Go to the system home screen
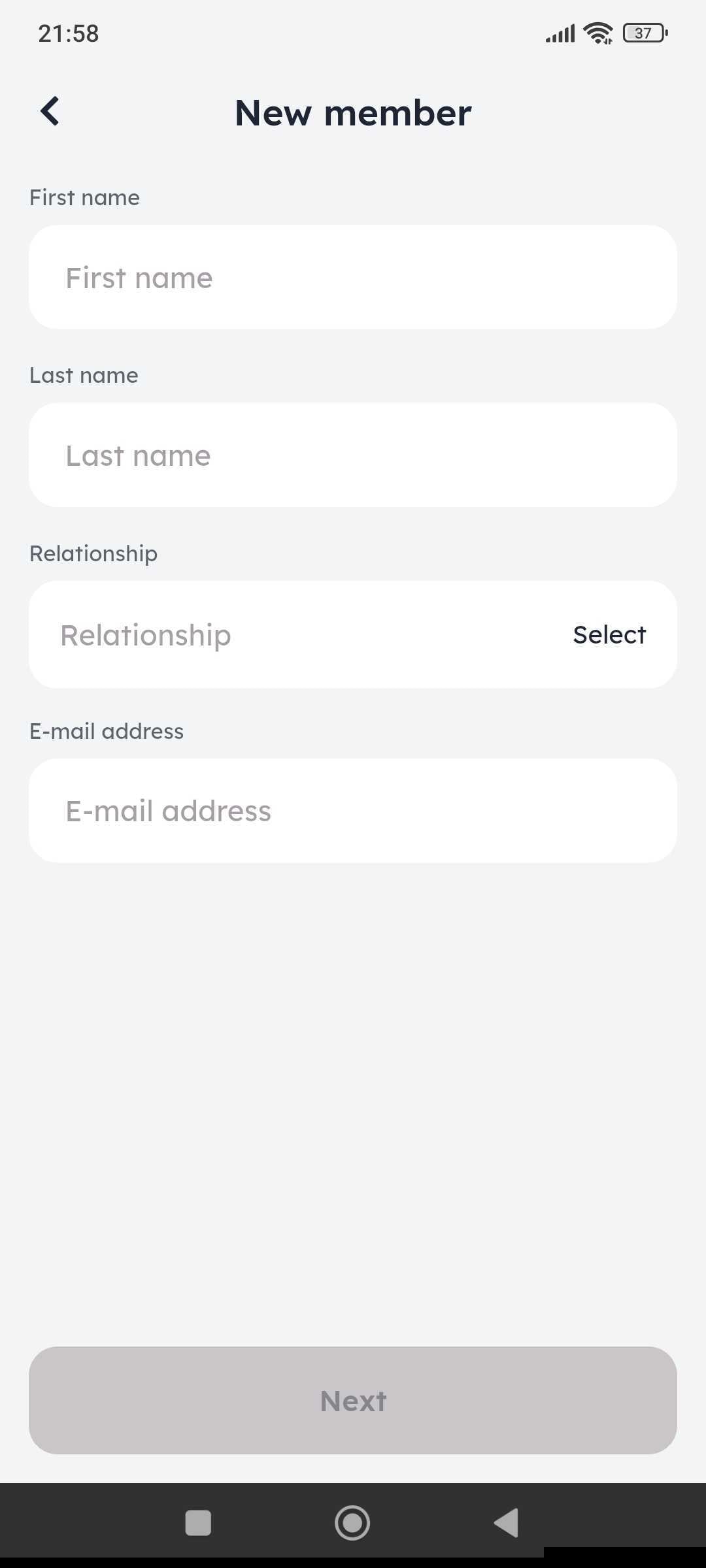 tap(352, 1523)
